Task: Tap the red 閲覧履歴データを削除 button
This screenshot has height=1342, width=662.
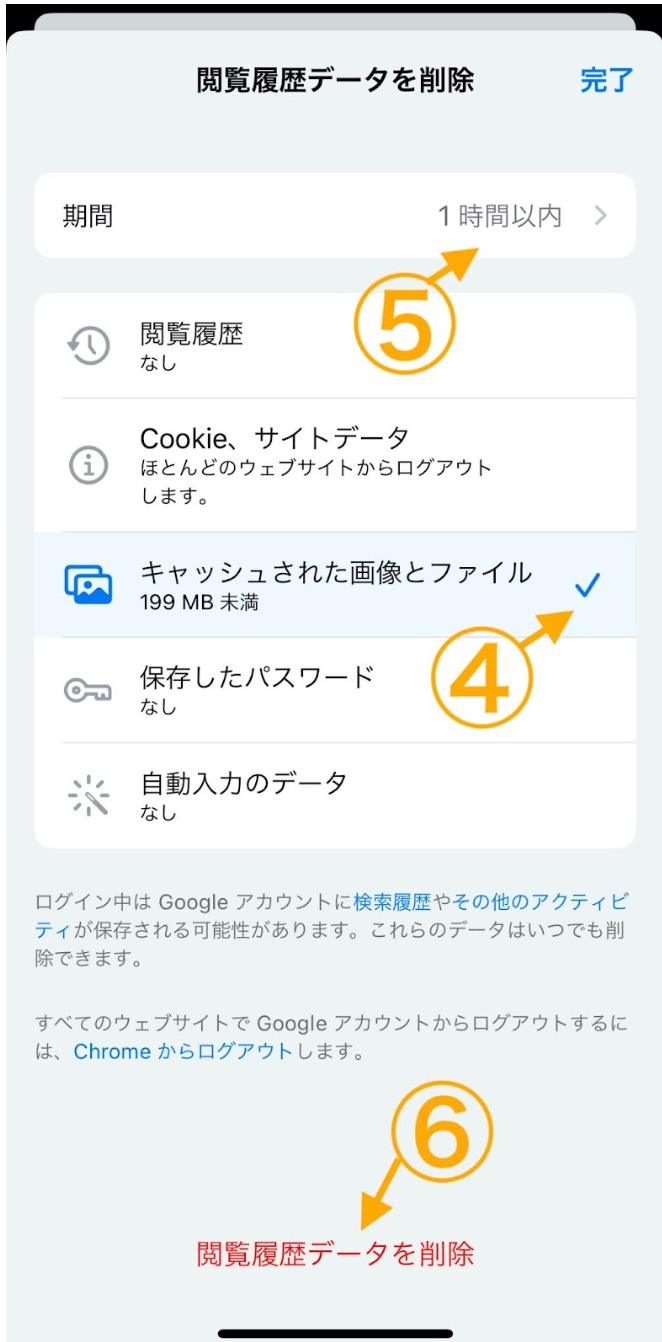Action: click(x=335, y=1254)
